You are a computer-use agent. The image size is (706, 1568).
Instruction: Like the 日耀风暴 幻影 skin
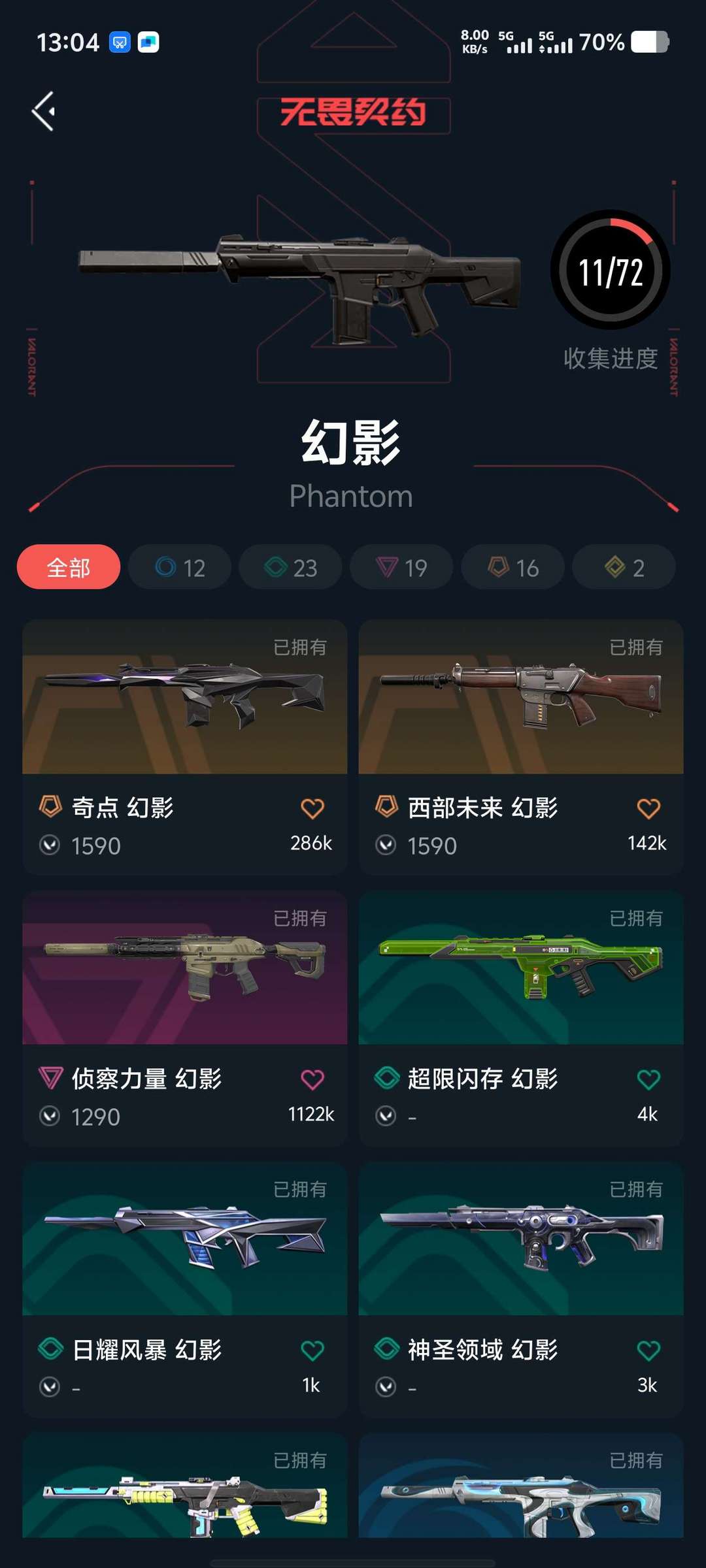pyautogui.click(x=312, y=1350)
